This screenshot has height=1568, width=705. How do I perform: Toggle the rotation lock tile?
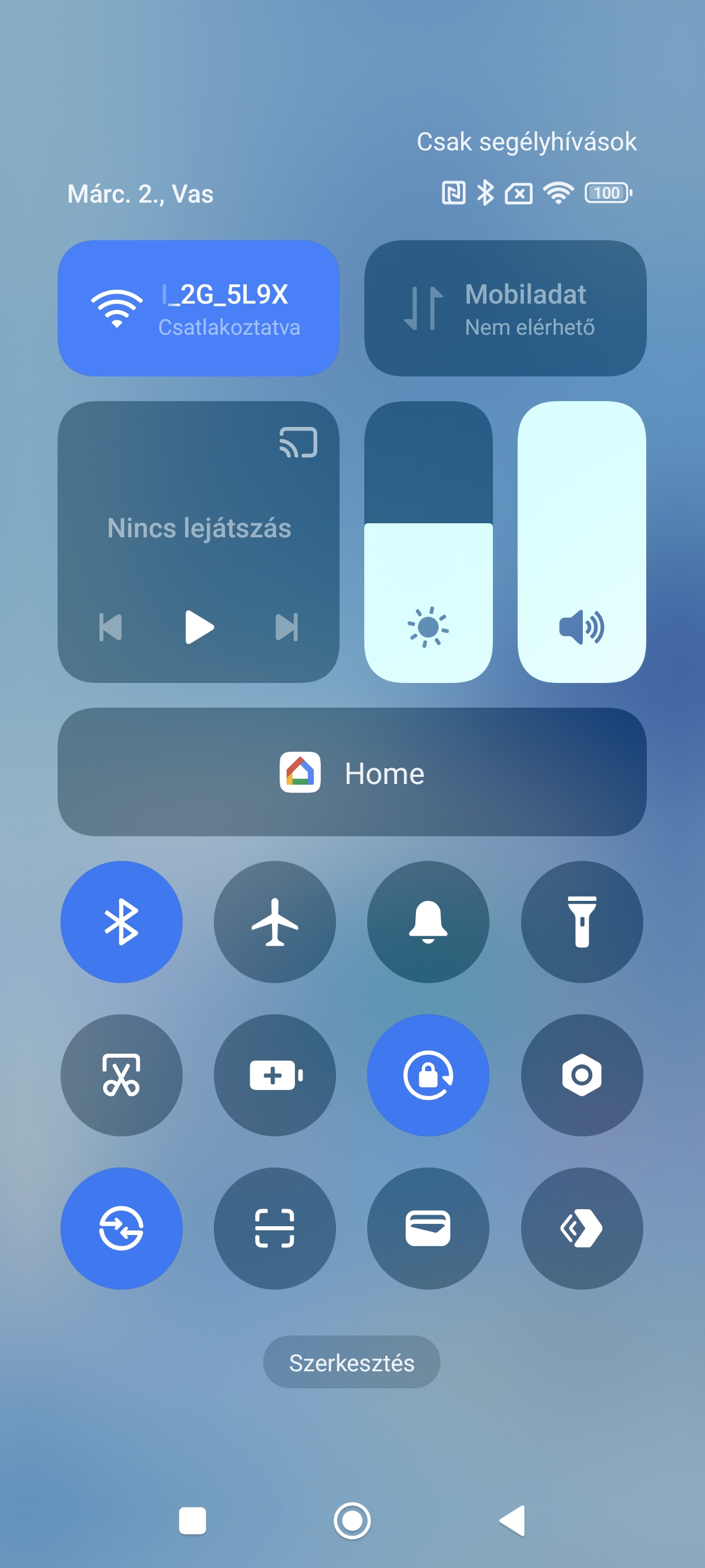point(428,1075)
